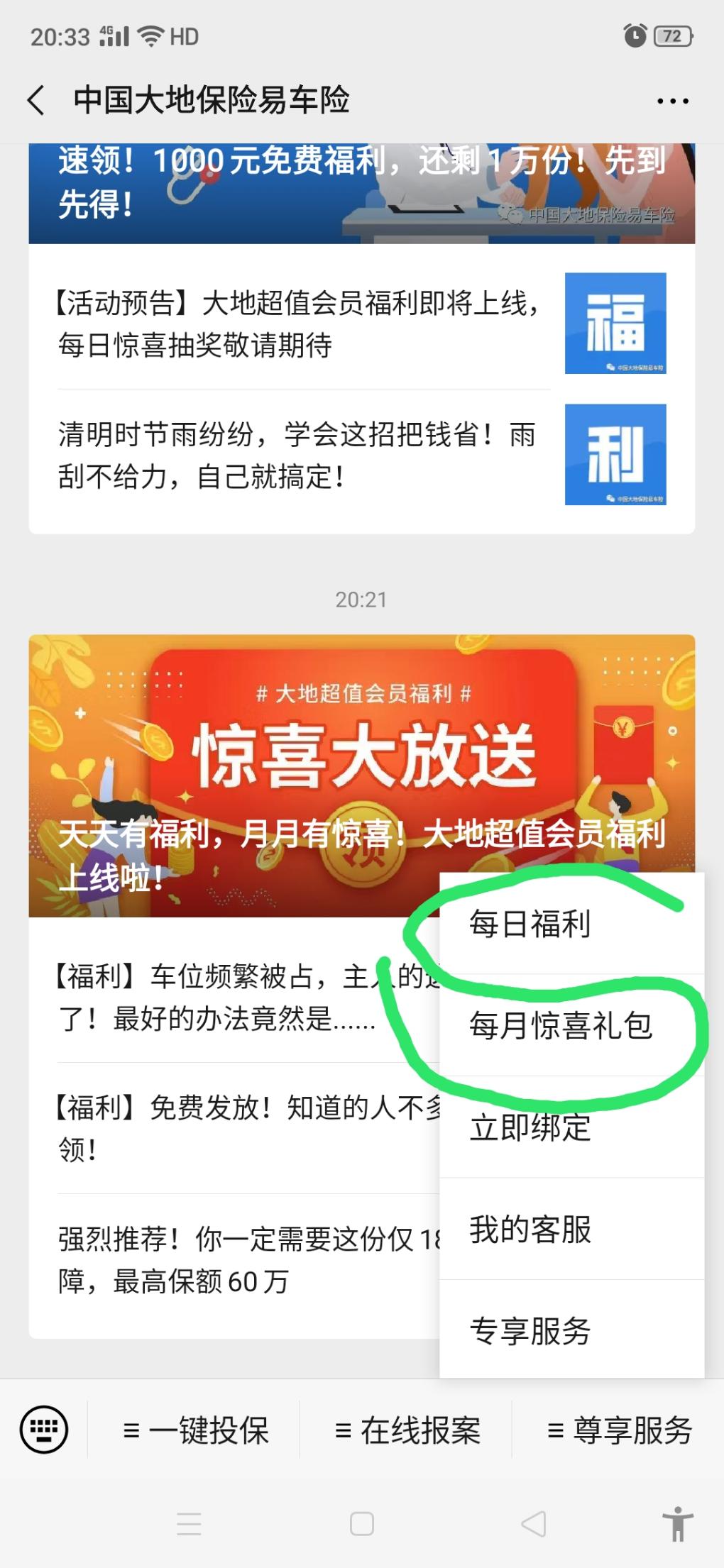The width and height of the screenshot is (724, 1568).
Task: Tap the accessibility shortcut icon
Action: tap(677, 1523)
